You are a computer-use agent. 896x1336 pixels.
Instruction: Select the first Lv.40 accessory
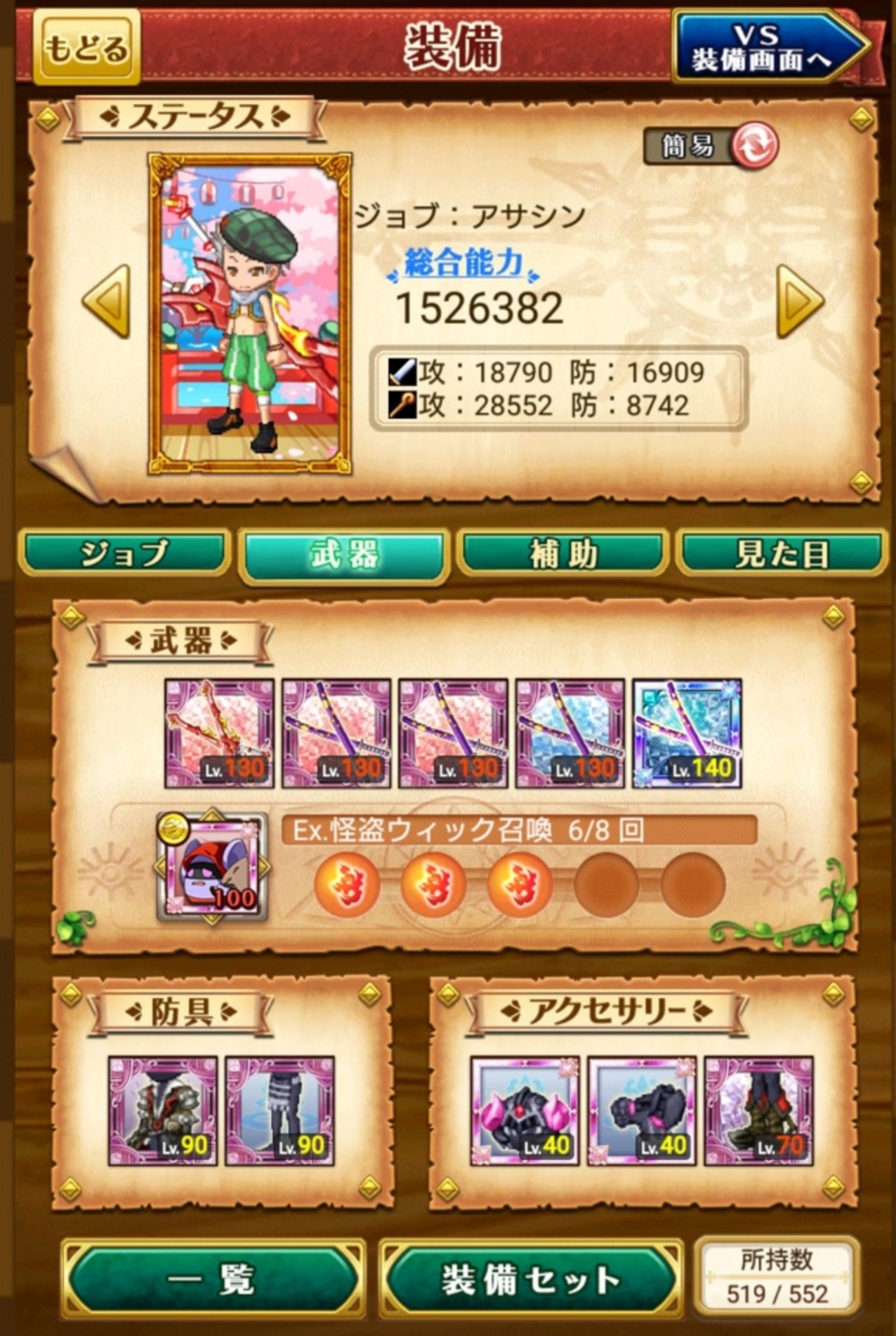[x=525, y=1111]
